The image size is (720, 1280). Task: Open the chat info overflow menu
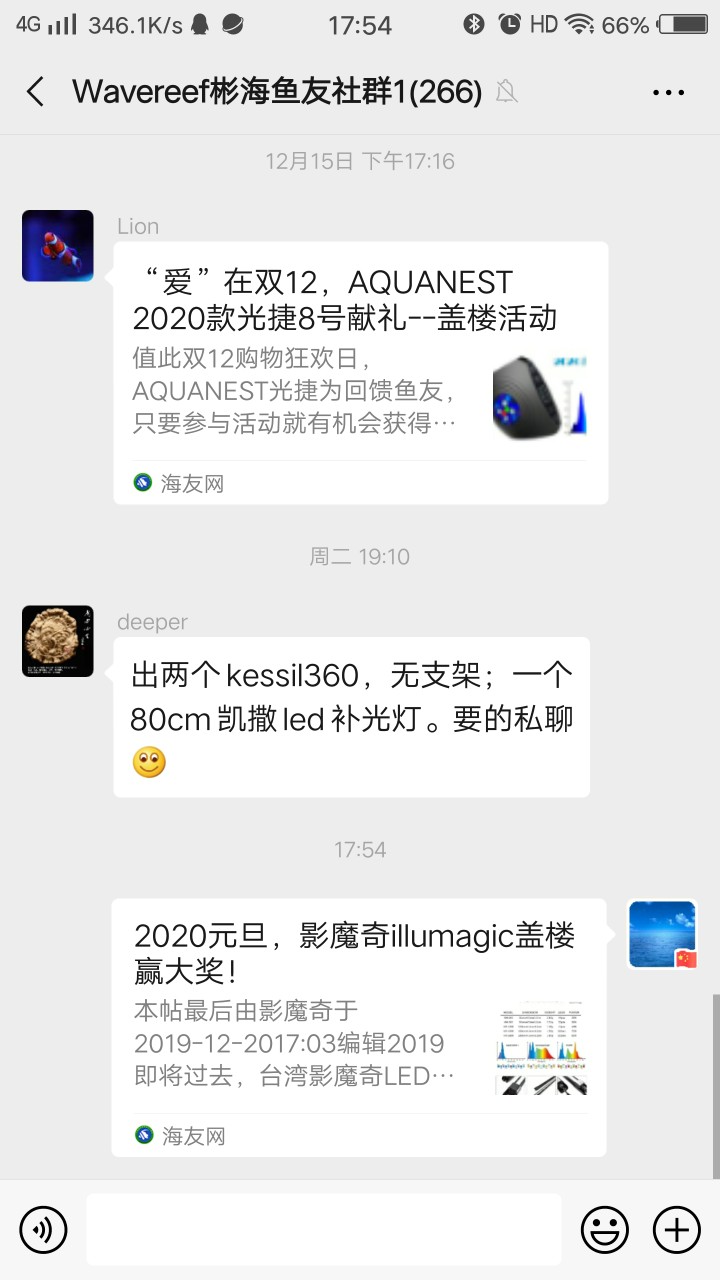coord(668,92)
